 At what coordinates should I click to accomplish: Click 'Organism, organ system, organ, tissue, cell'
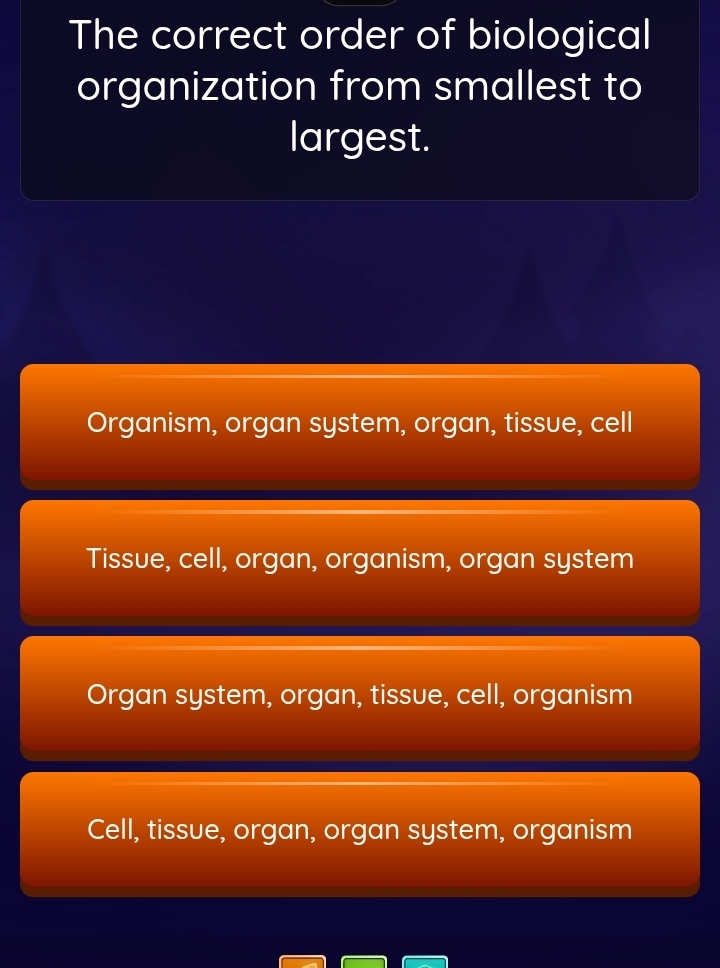point(360,423)
